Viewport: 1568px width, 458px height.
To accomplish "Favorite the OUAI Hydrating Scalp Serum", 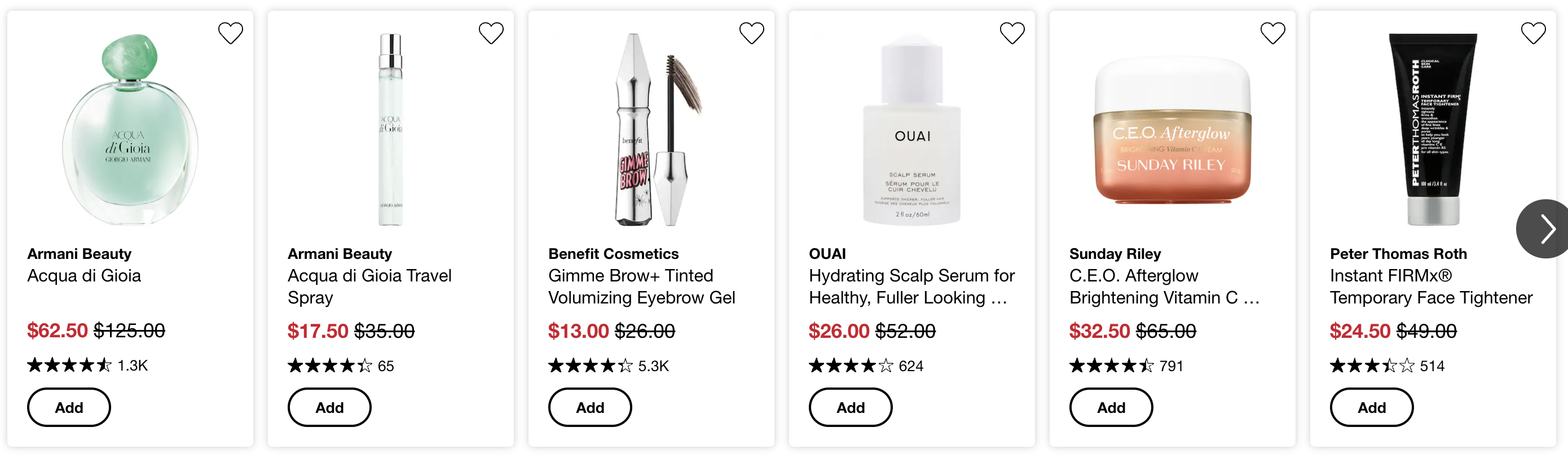I will (x=1012, y=33).
